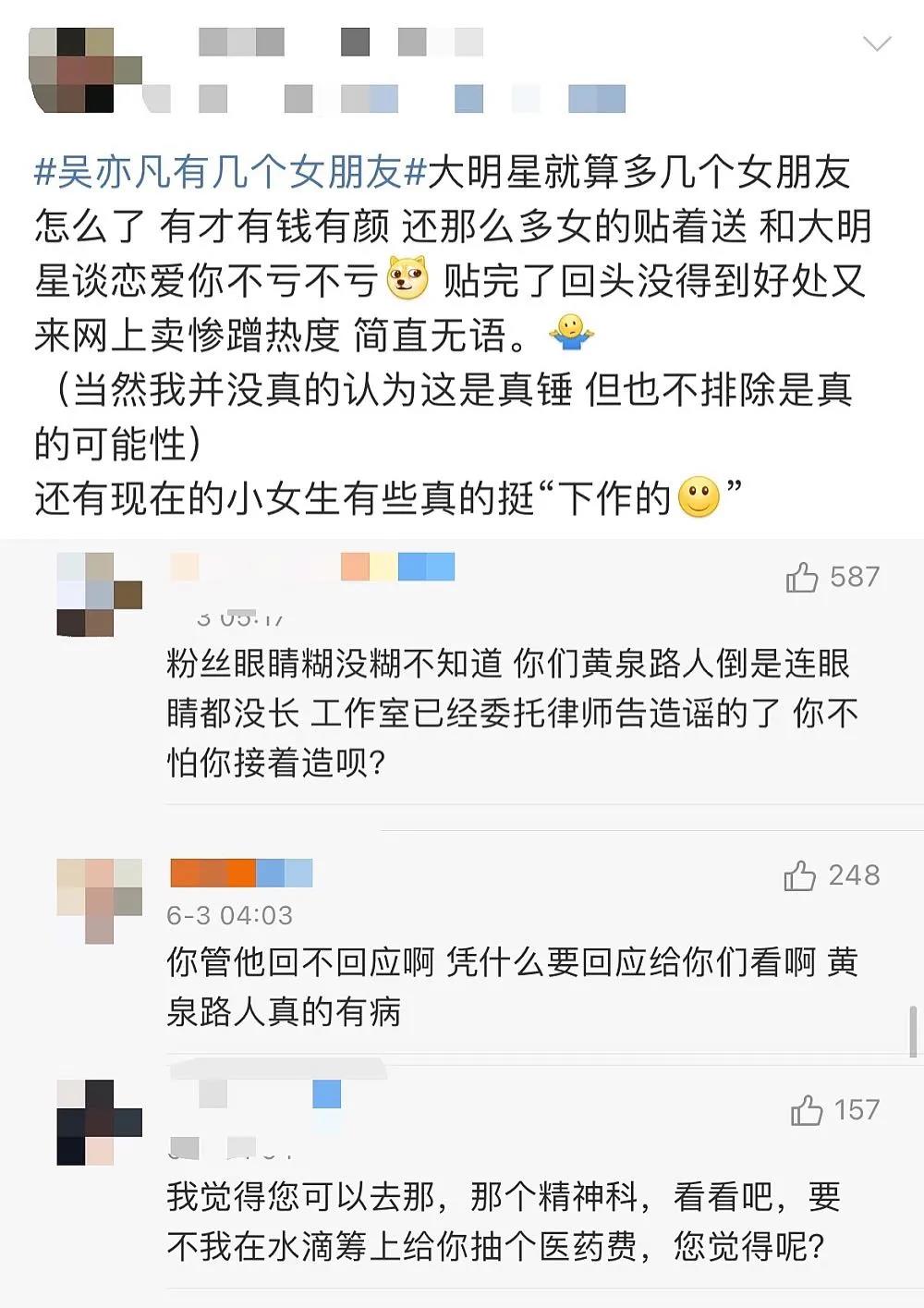Open avatar of the 精神科 commenter

(x=99, y=1121)
